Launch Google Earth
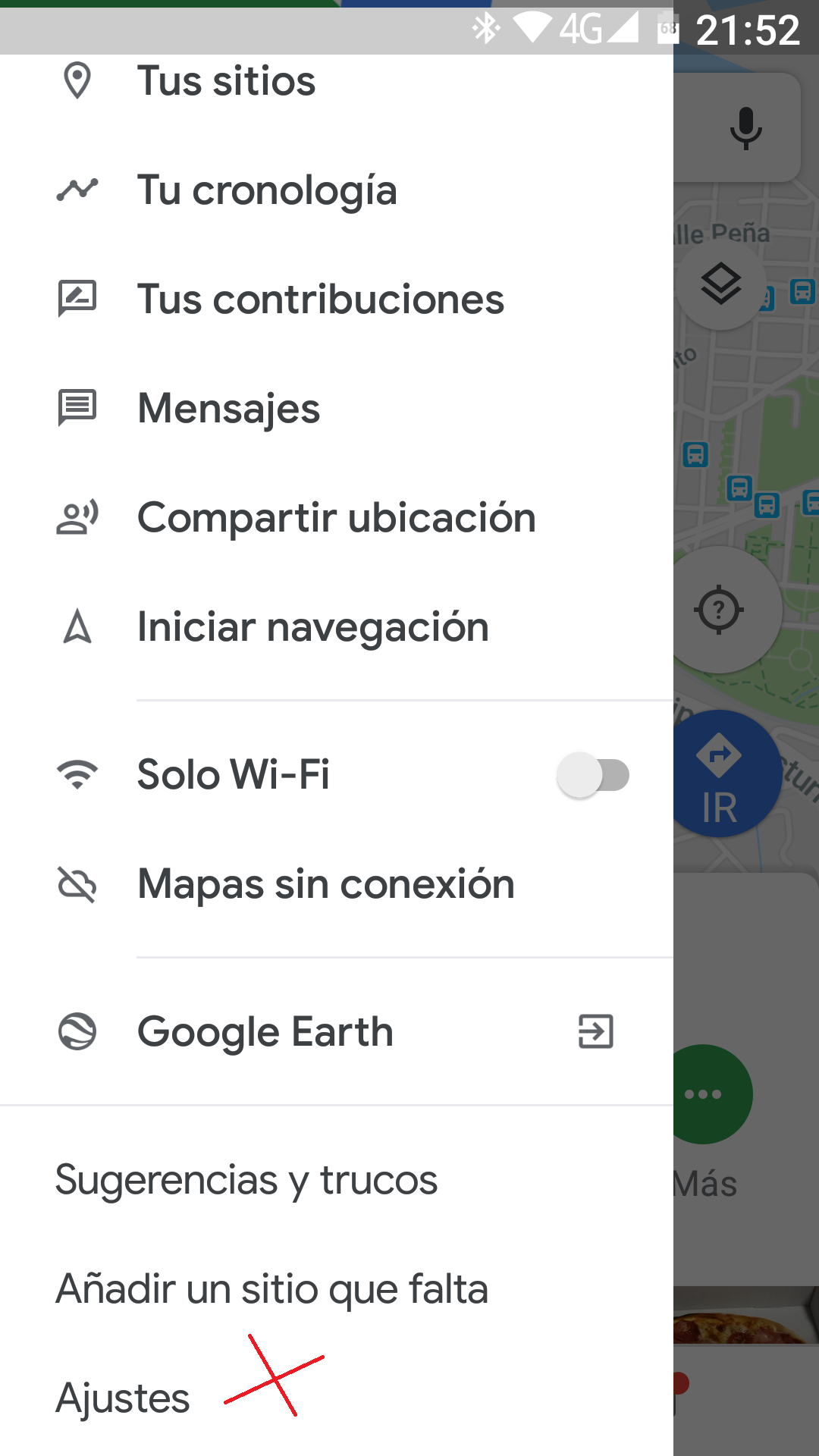This screenshot has width=819, height=1456. [265, 1031]
